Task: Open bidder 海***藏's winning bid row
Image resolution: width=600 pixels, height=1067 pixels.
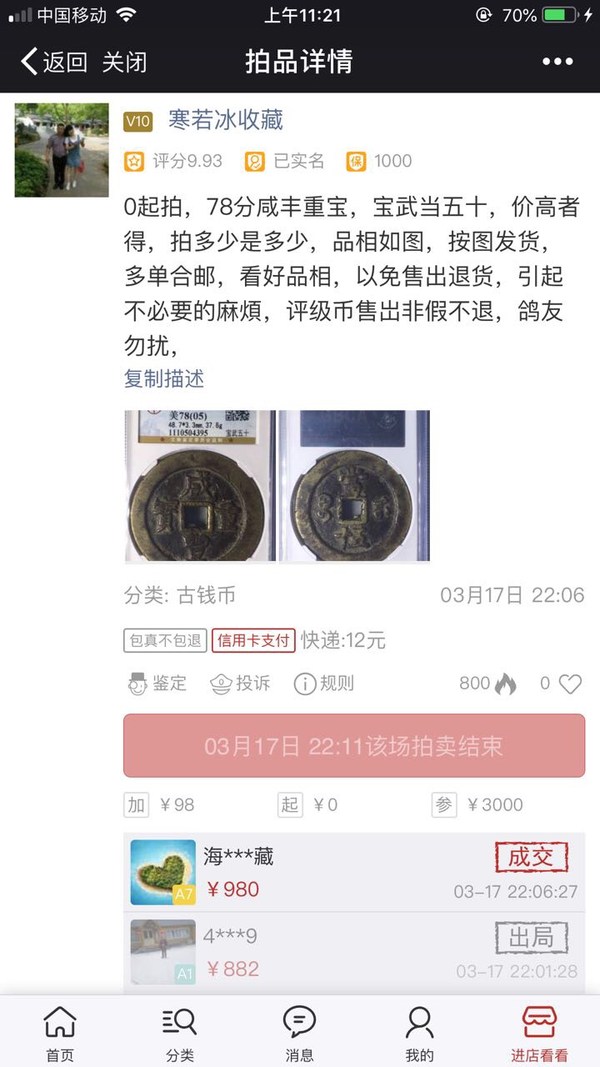Action: [x=355, y=872]
